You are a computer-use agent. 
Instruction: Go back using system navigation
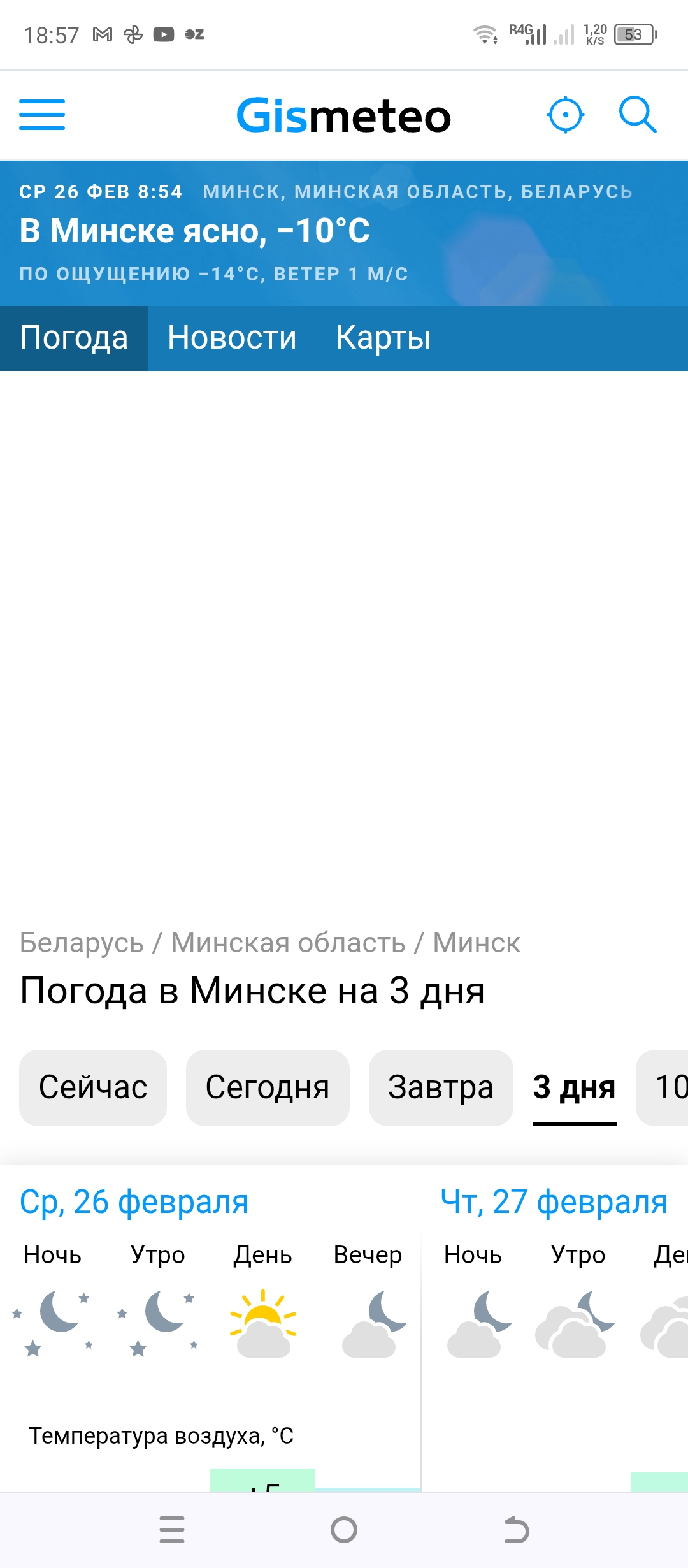516,1530
